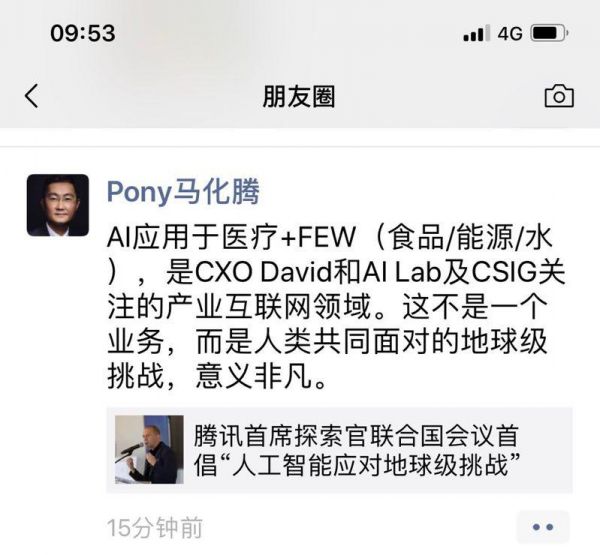Screen dimensions: 600x555
Task: Open the camera to post a moment
Action: [x=558, y=96]
